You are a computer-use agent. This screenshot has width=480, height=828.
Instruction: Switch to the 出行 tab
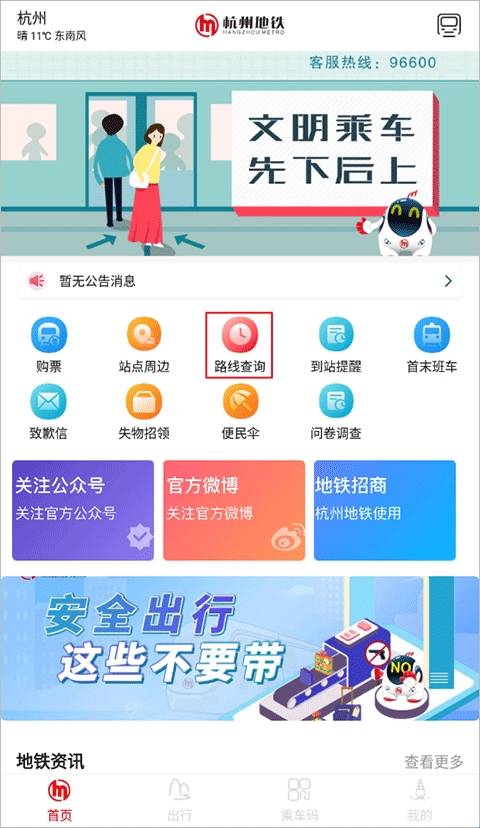(x=180, y=799)
